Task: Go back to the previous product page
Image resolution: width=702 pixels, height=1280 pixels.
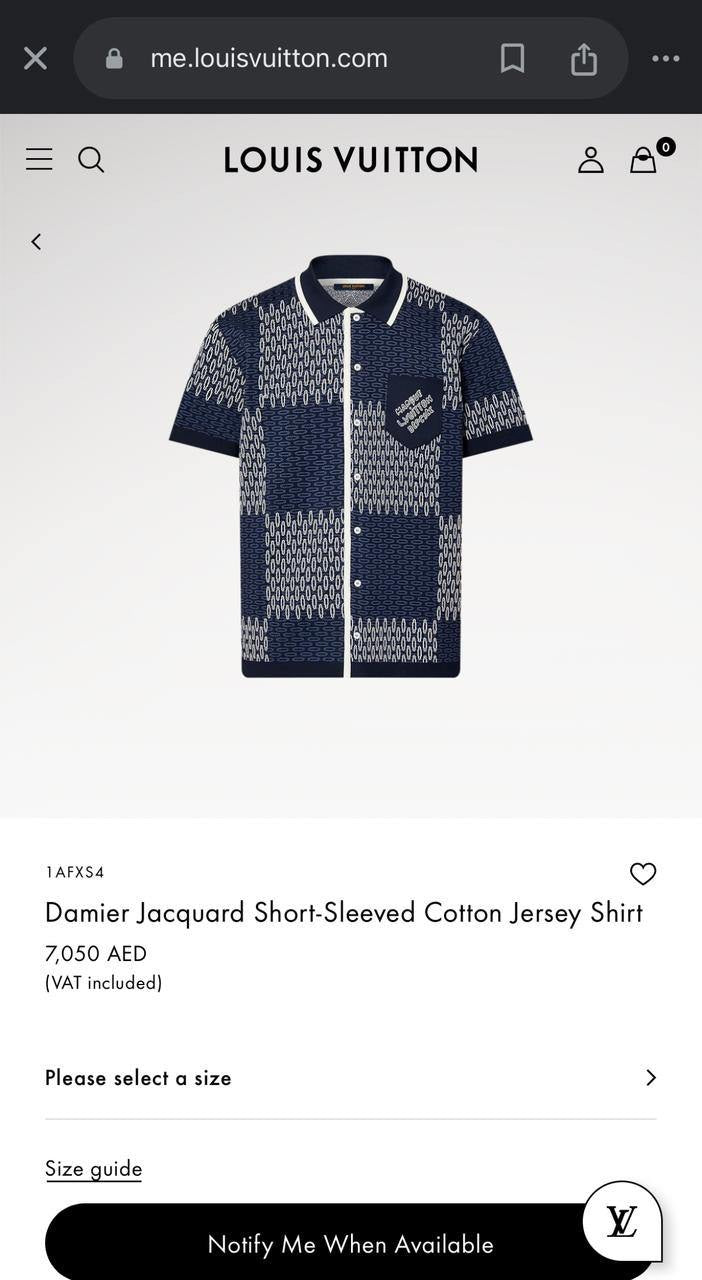Action: [36, 241]
